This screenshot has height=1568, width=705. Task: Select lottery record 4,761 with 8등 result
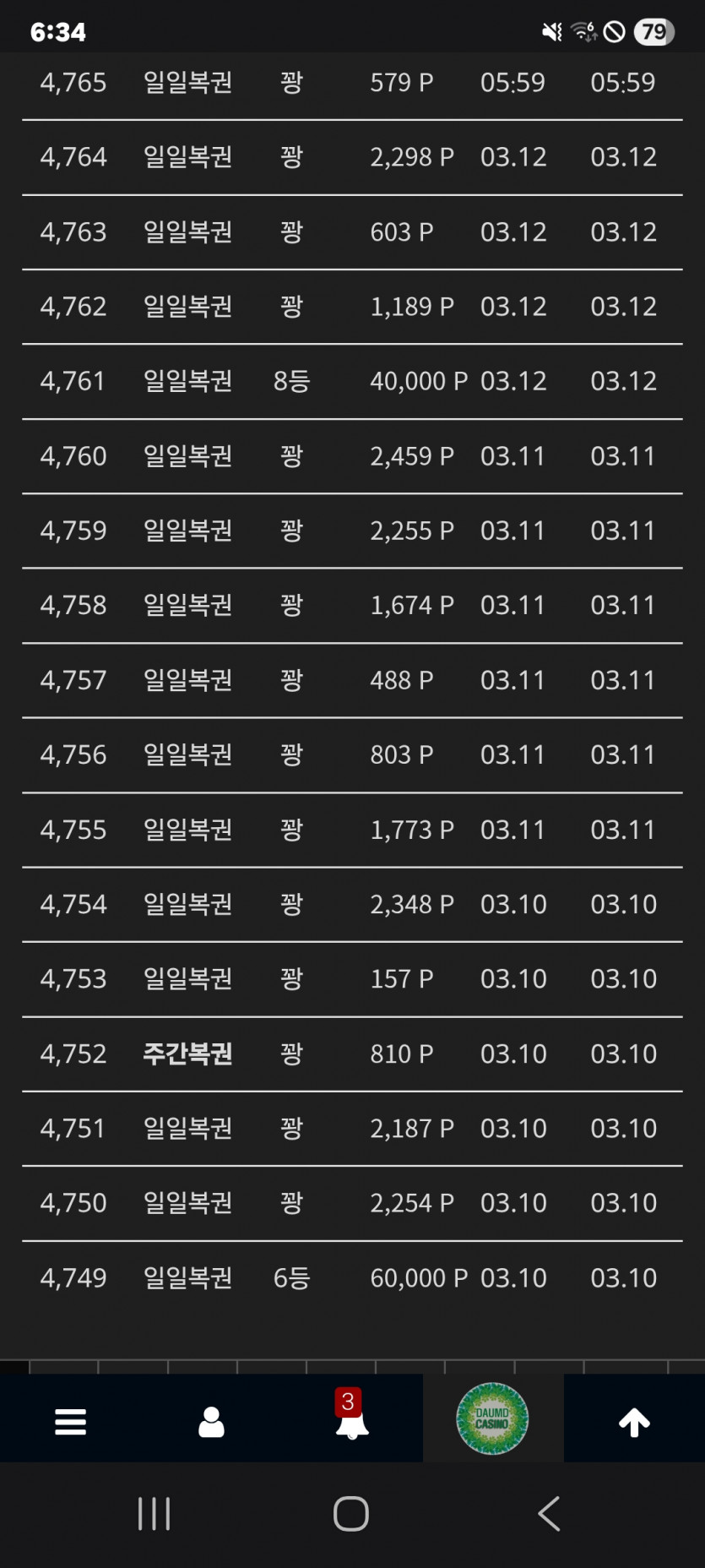(352, 381)
